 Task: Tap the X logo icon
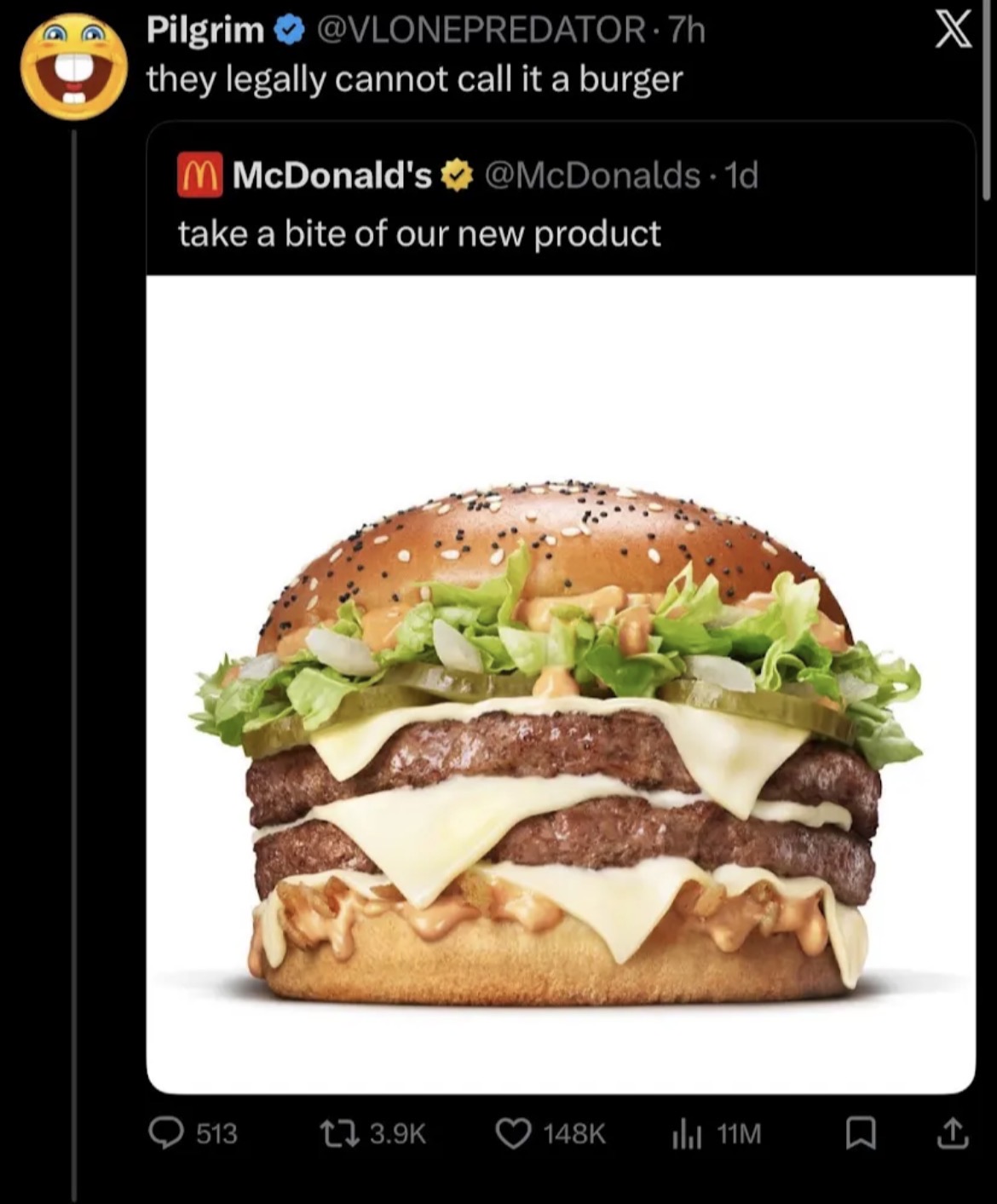click(x=953, y=32)
